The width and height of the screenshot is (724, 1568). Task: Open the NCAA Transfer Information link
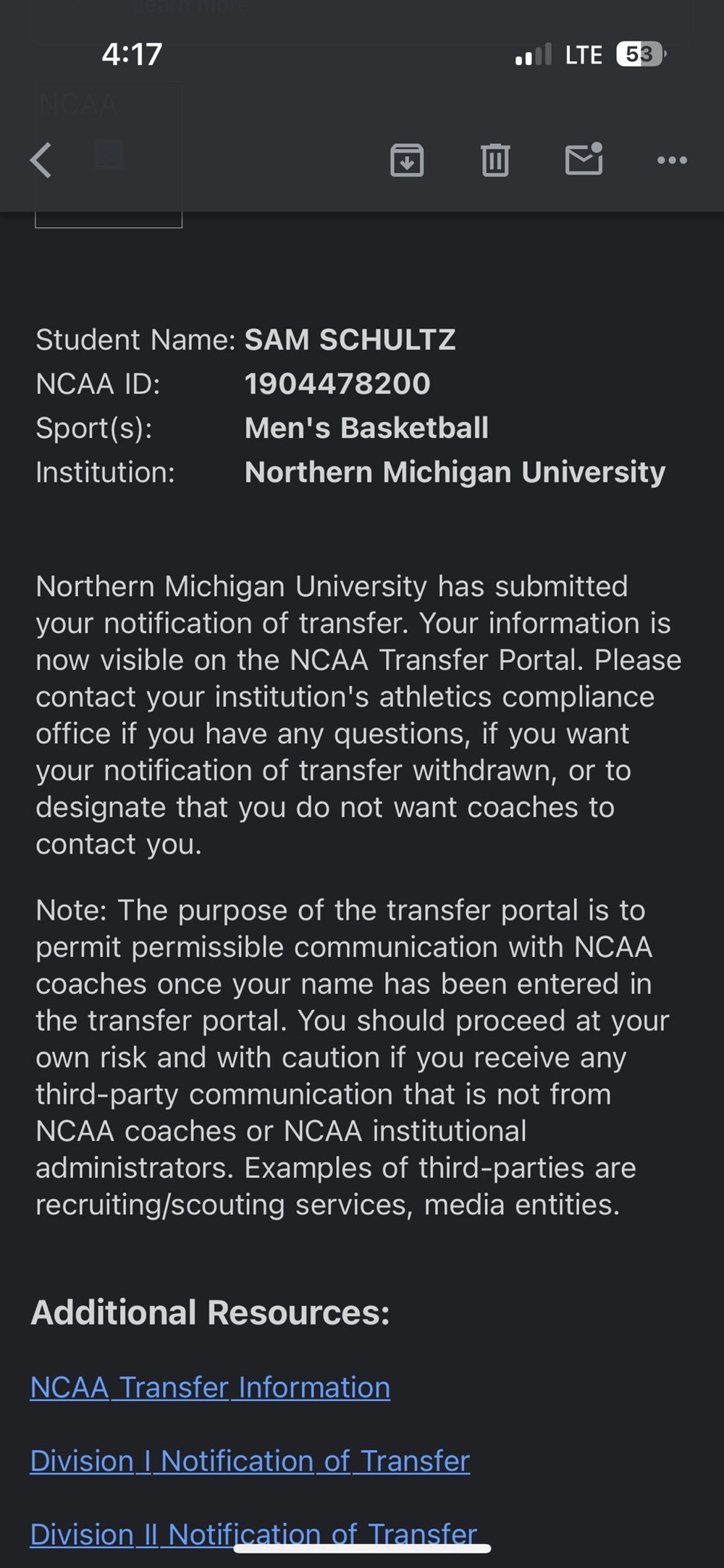coord(210,1388)
